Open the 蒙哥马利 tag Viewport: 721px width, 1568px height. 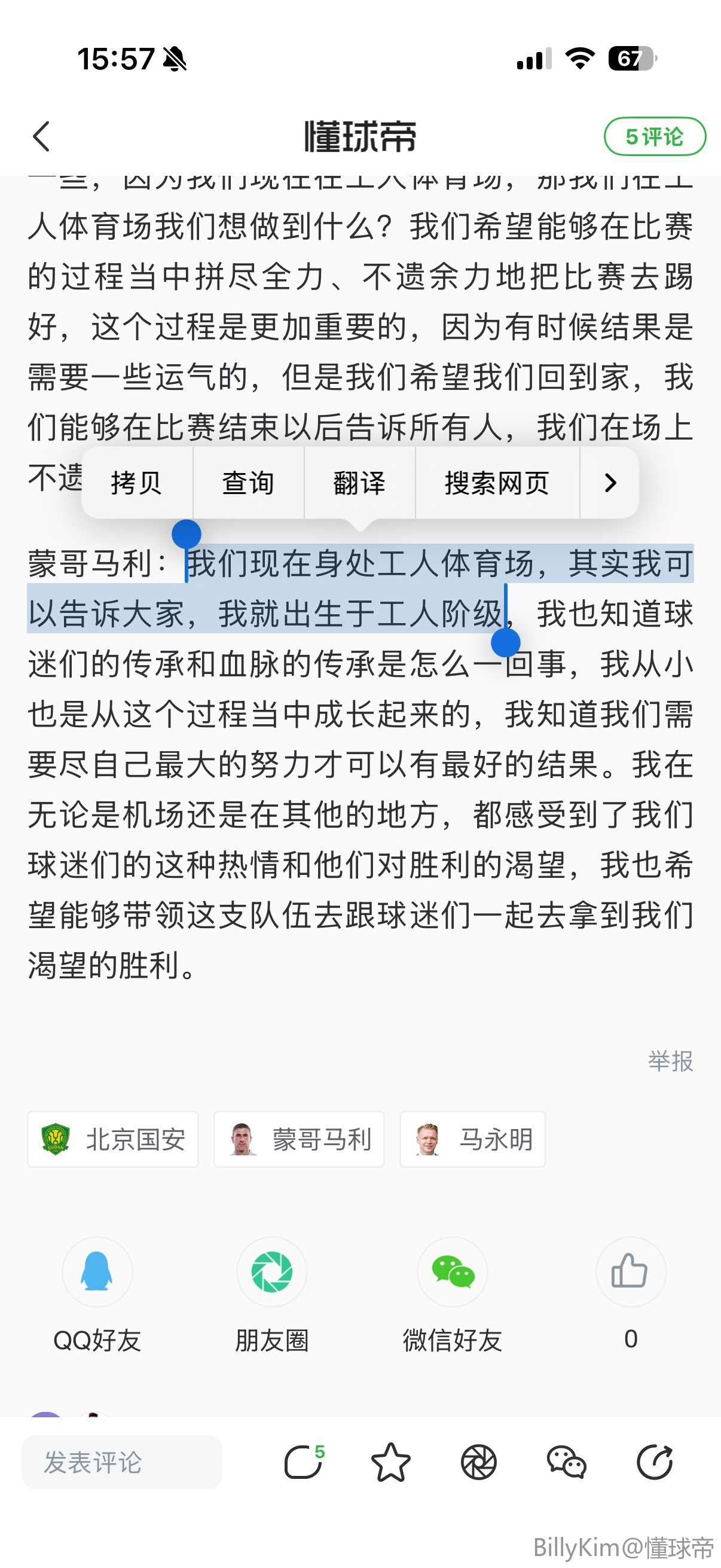[x=299, y=1139]
